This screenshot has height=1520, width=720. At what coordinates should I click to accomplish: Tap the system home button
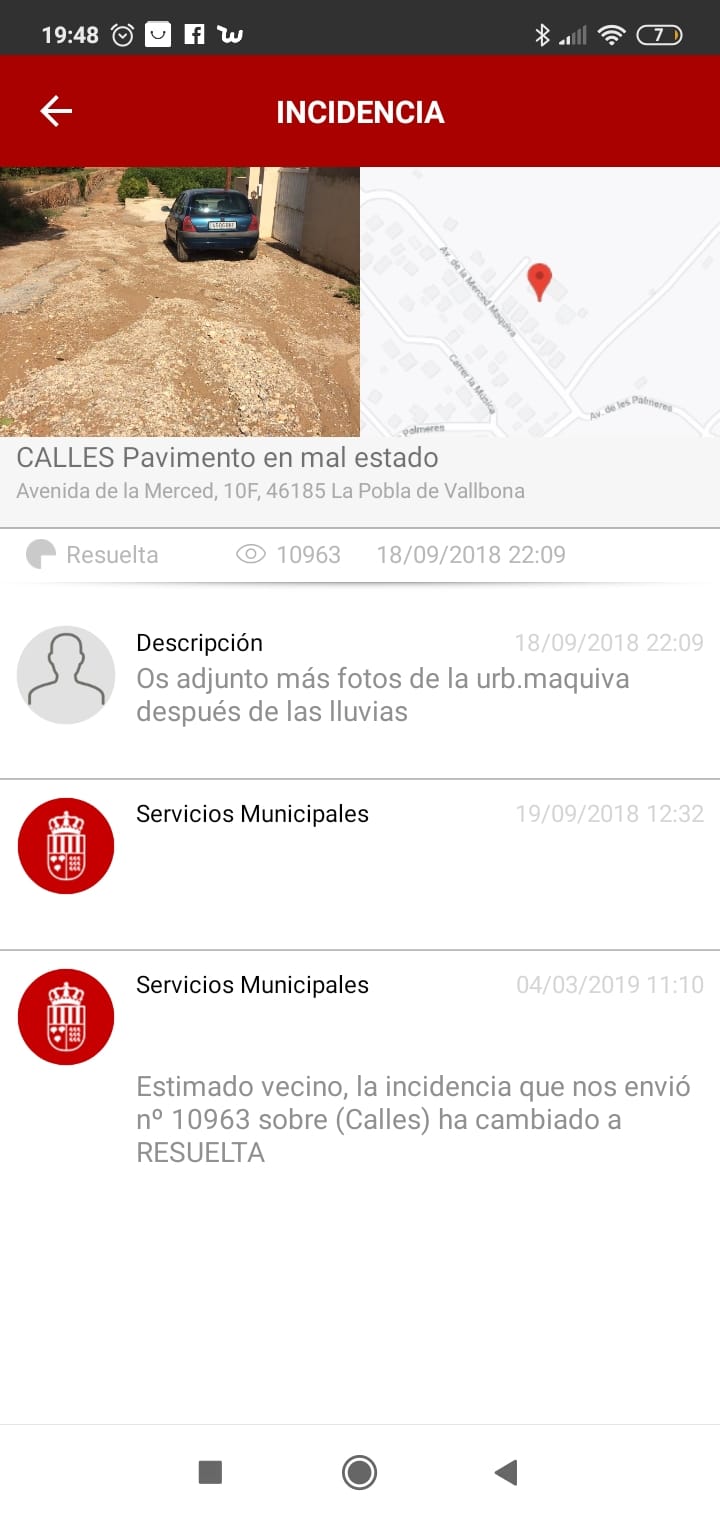[359, 1472]
